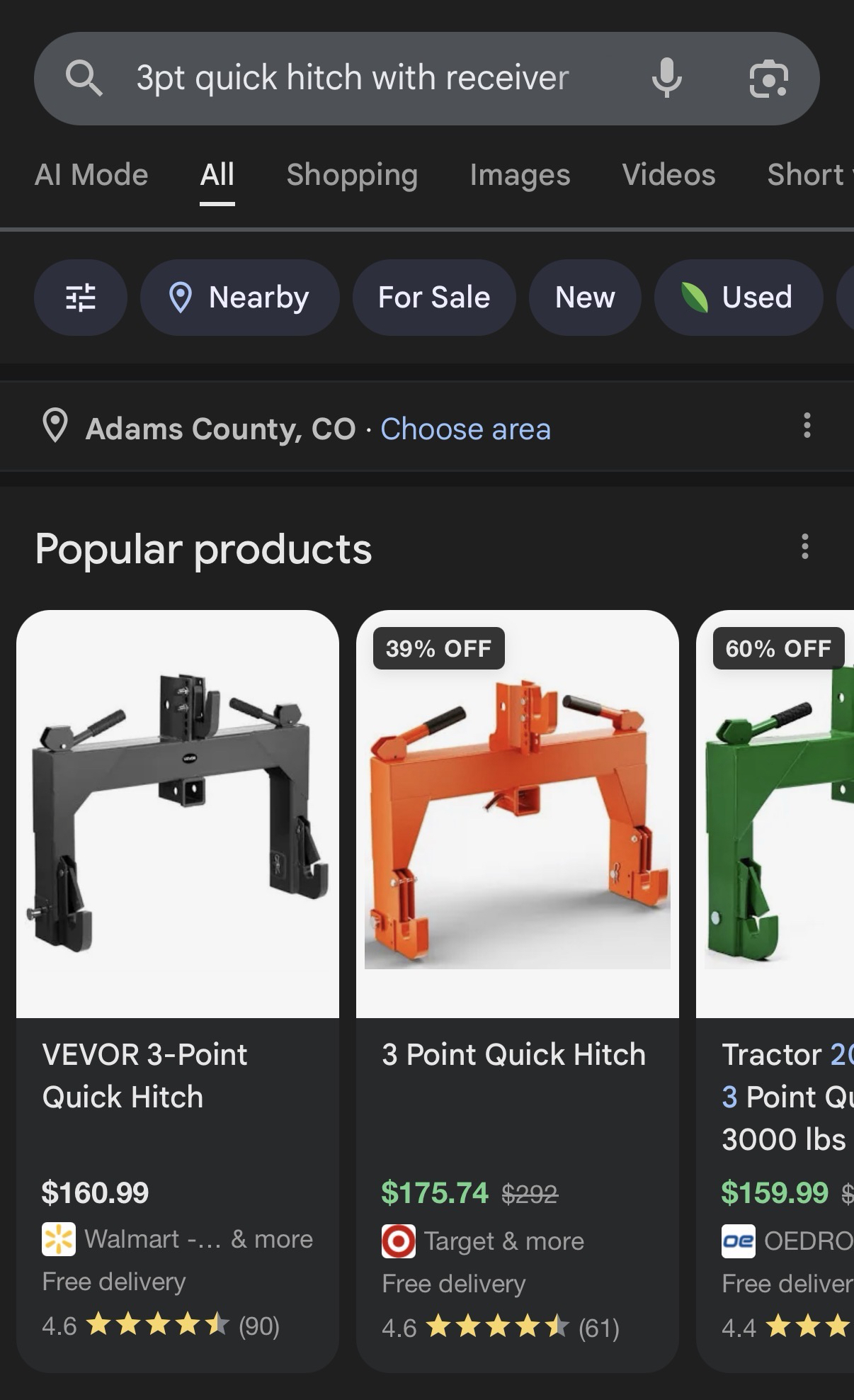Switch to the Videos tab

(x=668, y=175)
